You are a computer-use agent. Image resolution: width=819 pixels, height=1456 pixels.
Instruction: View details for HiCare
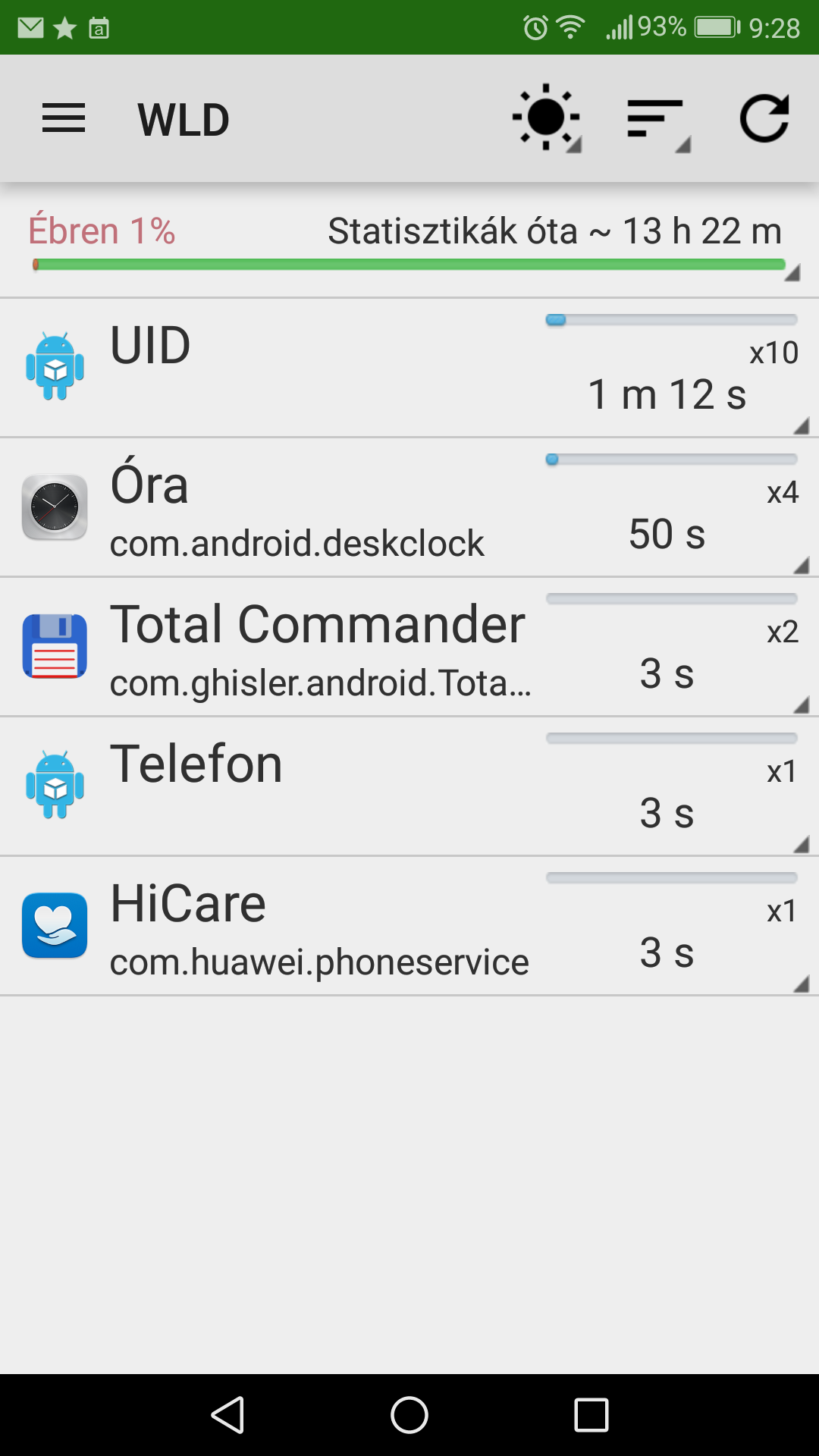click(409, 926)
